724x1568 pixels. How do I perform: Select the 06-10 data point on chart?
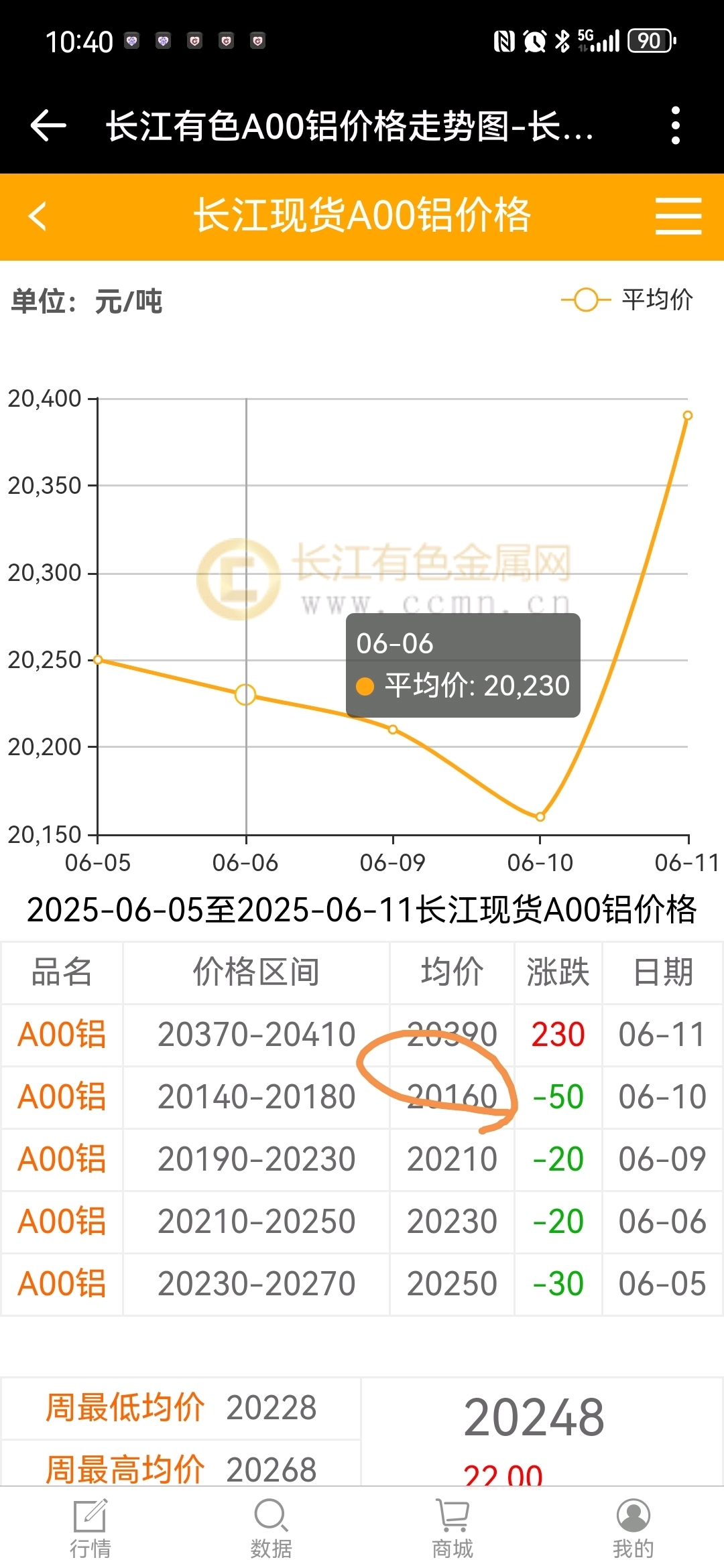[540, 817]
